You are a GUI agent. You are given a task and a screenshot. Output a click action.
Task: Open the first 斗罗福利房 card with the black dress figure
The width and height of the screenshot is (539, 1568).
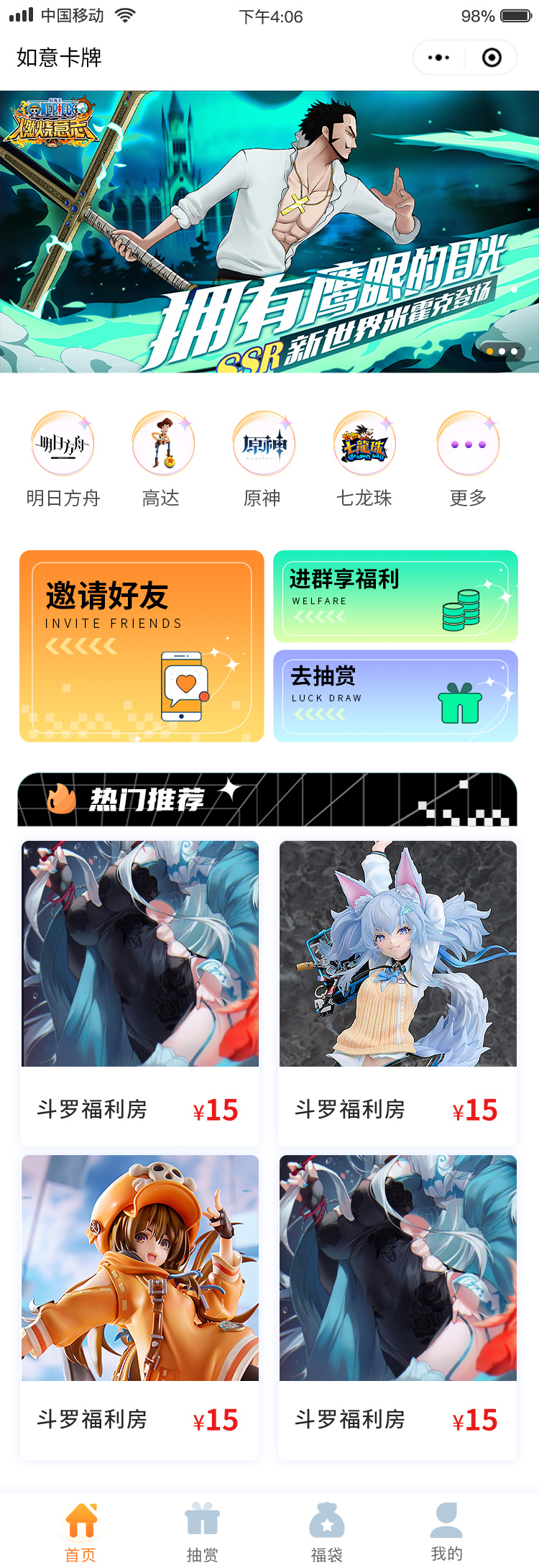139,993
